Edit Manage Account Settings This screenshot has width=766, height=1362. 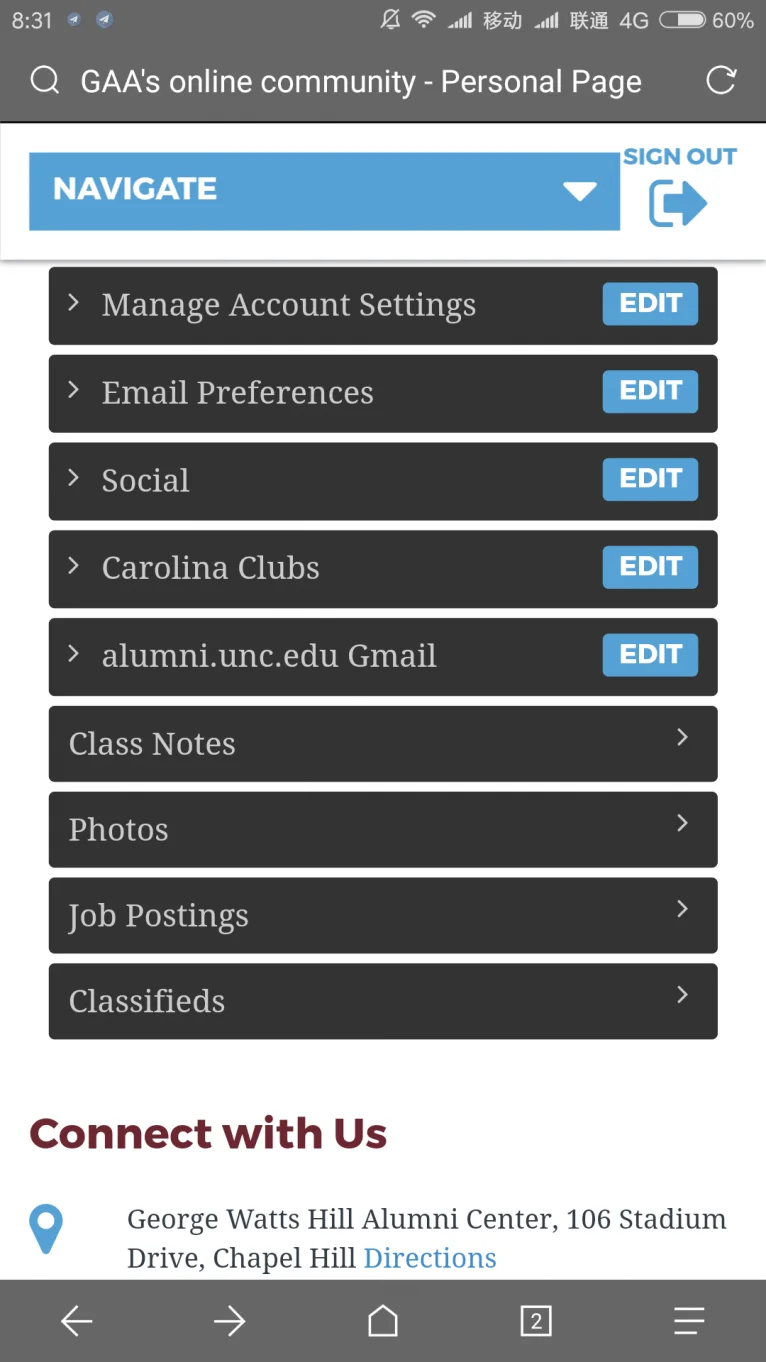[650, 304]
